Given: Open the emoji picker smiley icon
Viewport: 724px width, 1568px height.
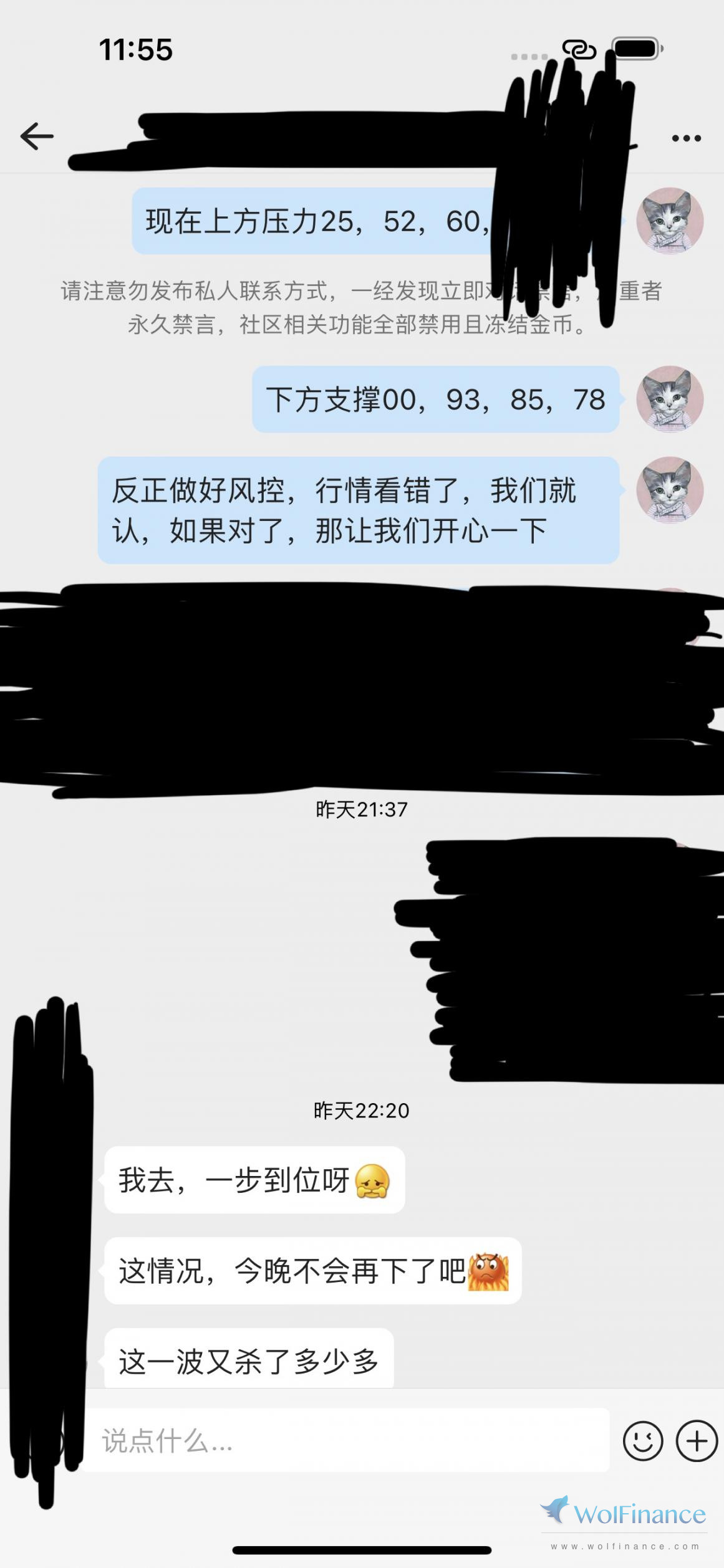Looking at the screenshot, I should (x=642, y=1441).
